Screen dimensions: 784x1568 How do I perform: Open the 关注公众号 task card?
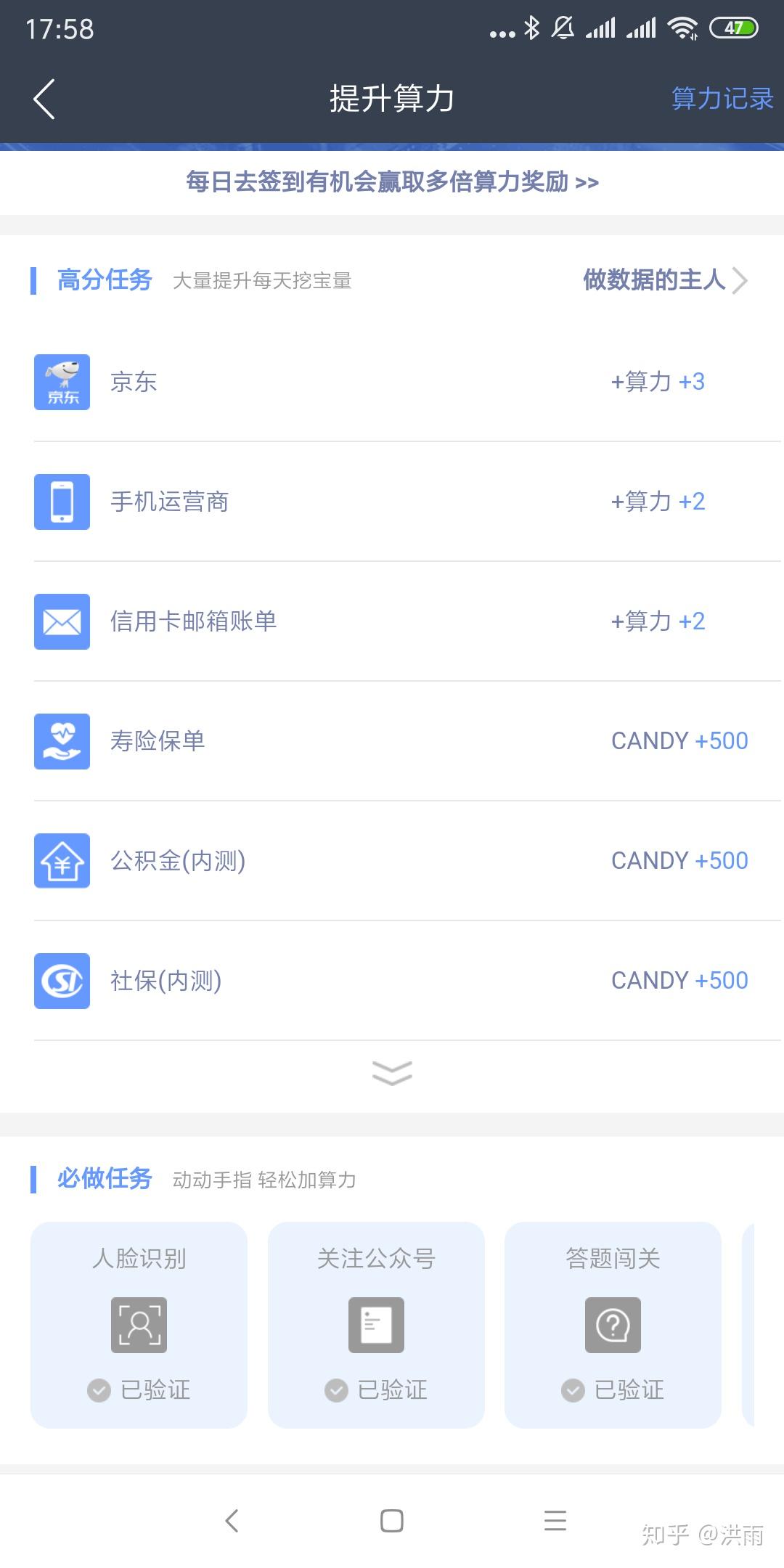(376, 1325)
